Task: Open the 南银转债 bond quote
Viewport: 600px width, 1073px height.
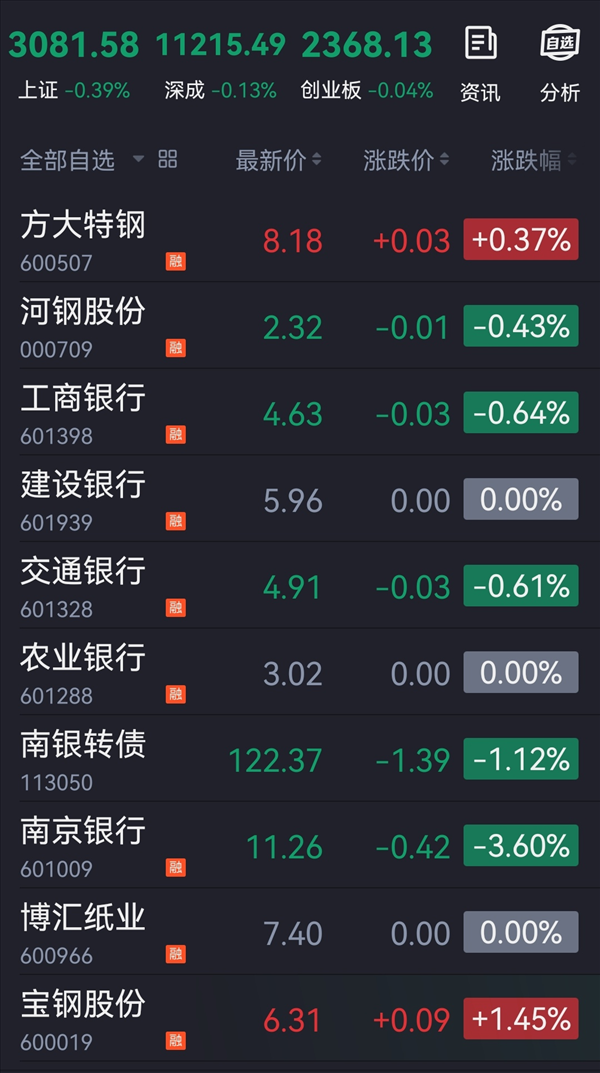Action: 300,758
